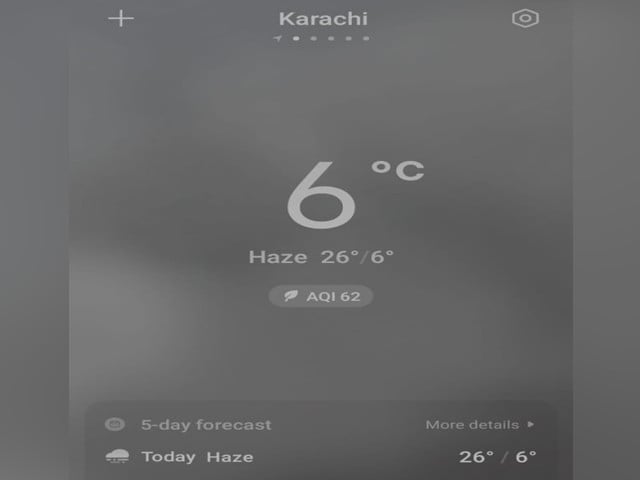Image resolution: width=640 pixels, height=480 pixels.
Task: Open More details for the forecast
Action: 479,425
